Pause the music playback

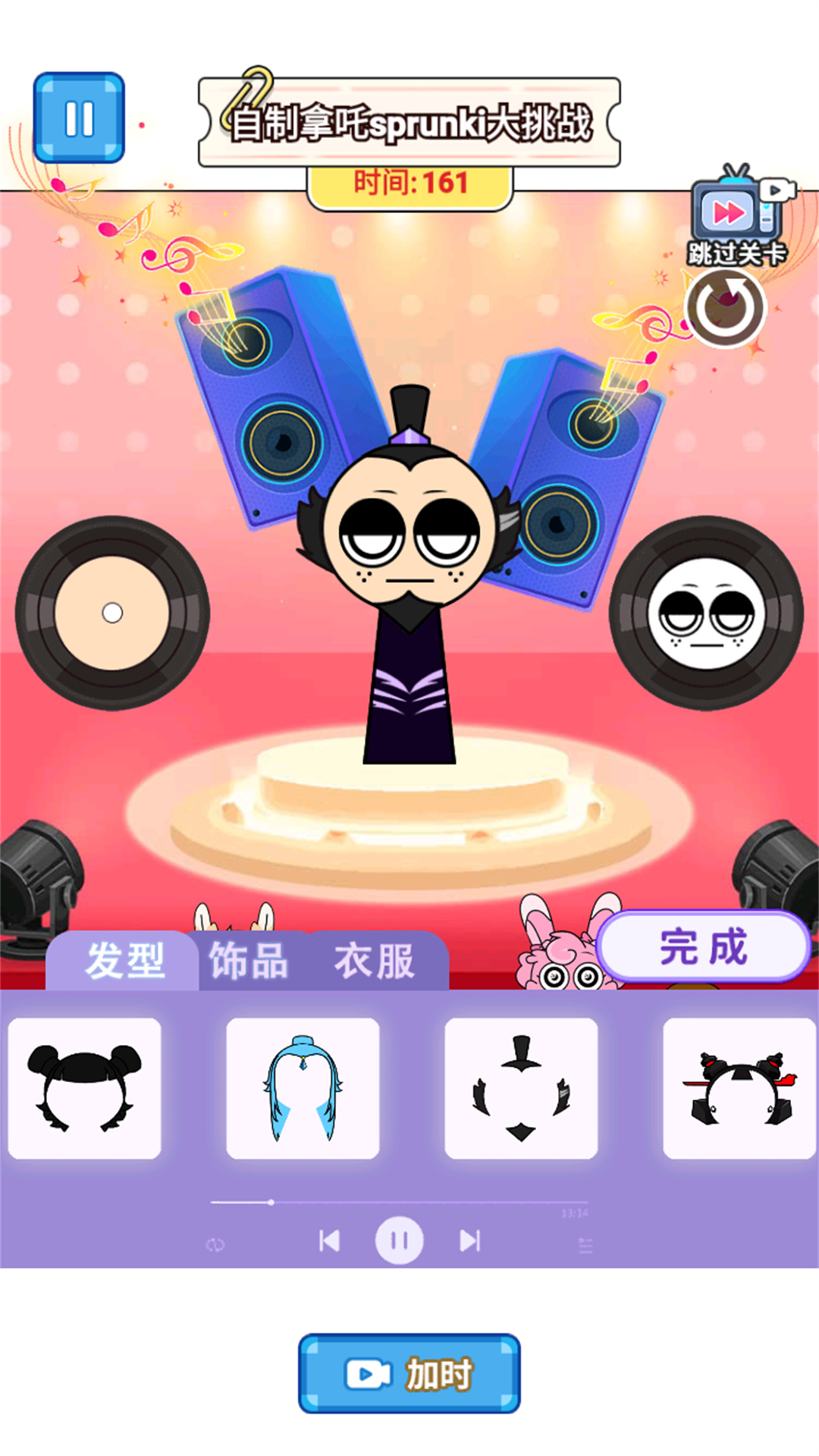click(x=400, y=1241)
